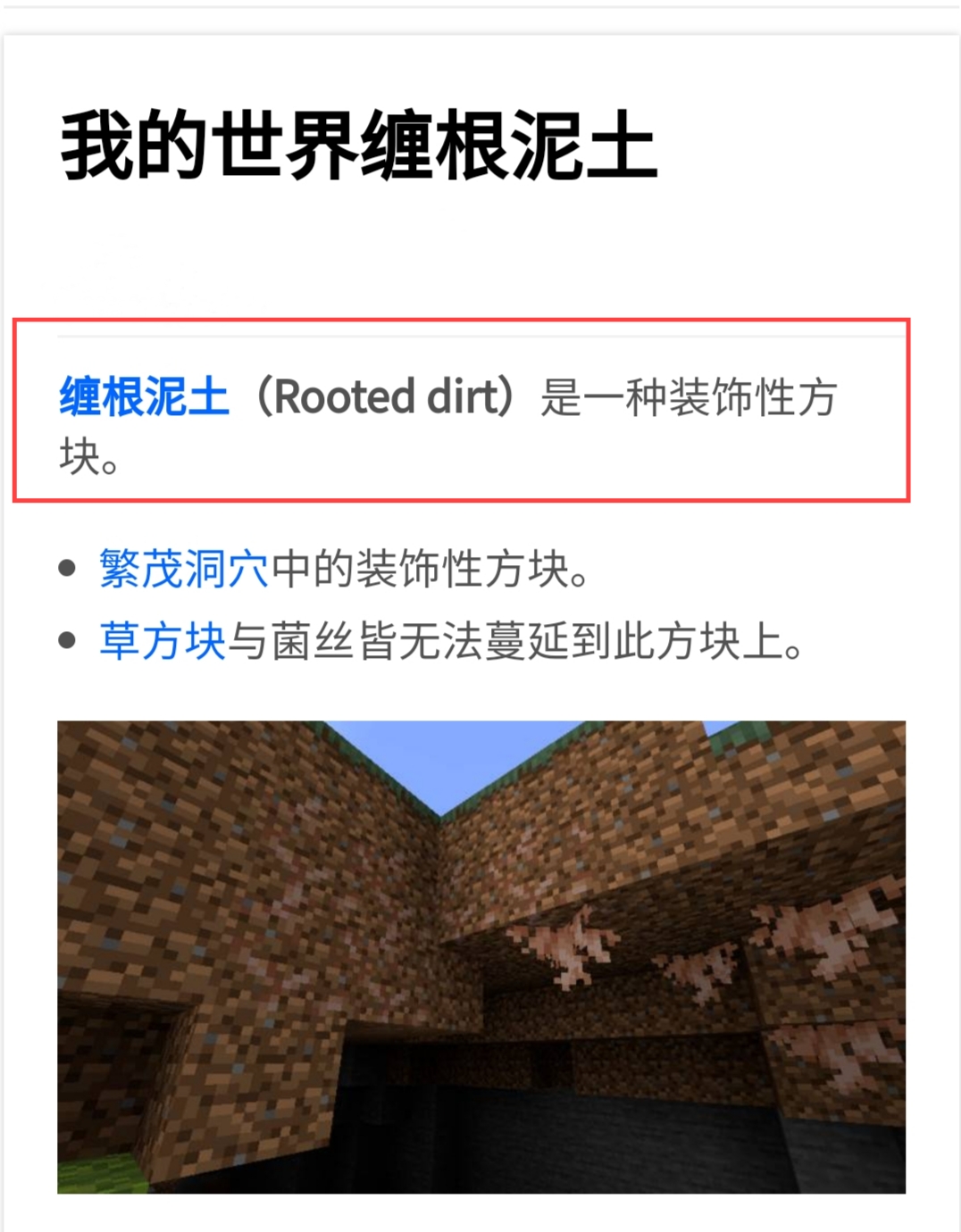Screen dimensions: 961x1232
Task: Open the blue 缠根泥土 link
Action: pos(144,396)
